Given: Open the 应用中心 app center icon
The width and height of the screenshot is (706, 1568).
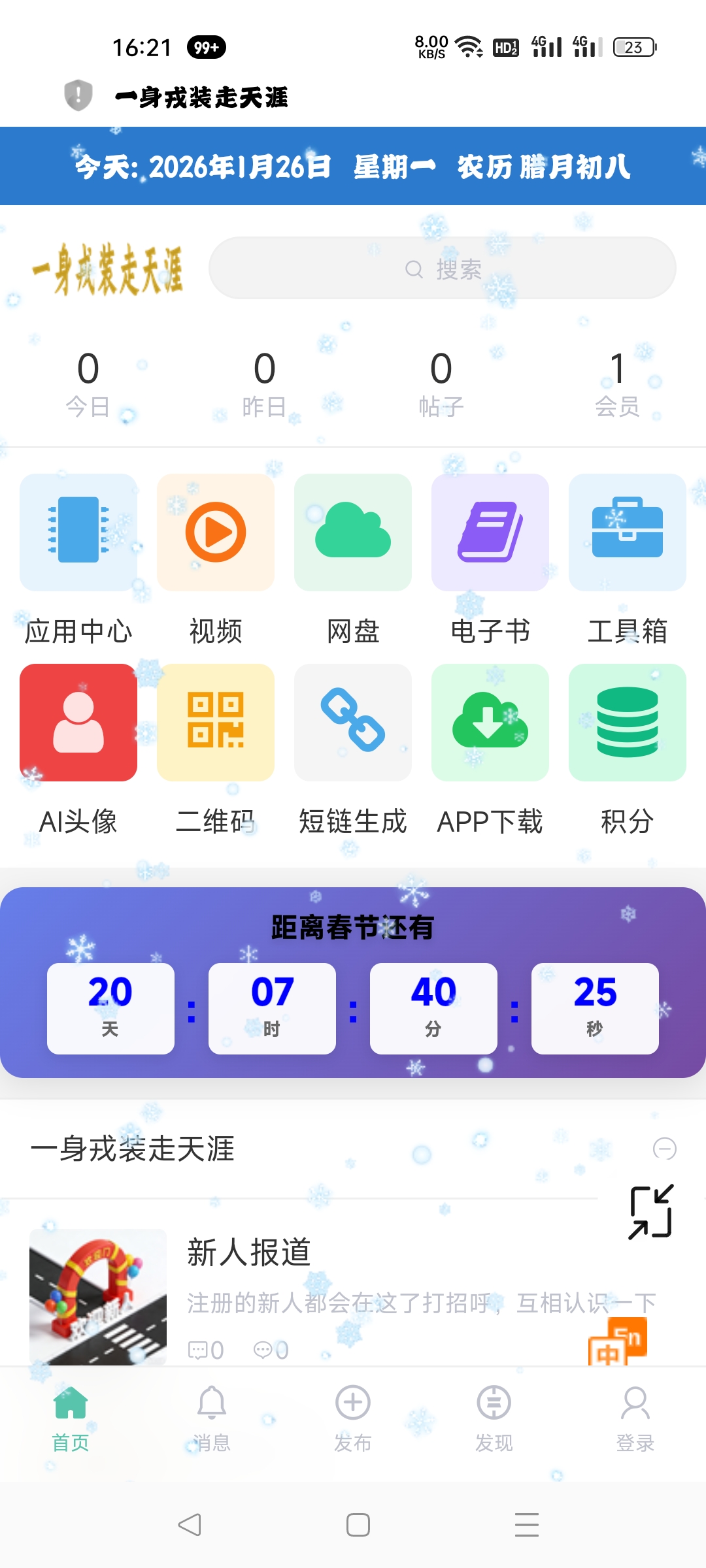Looking at the screenshot, I should tap(77, 531).
